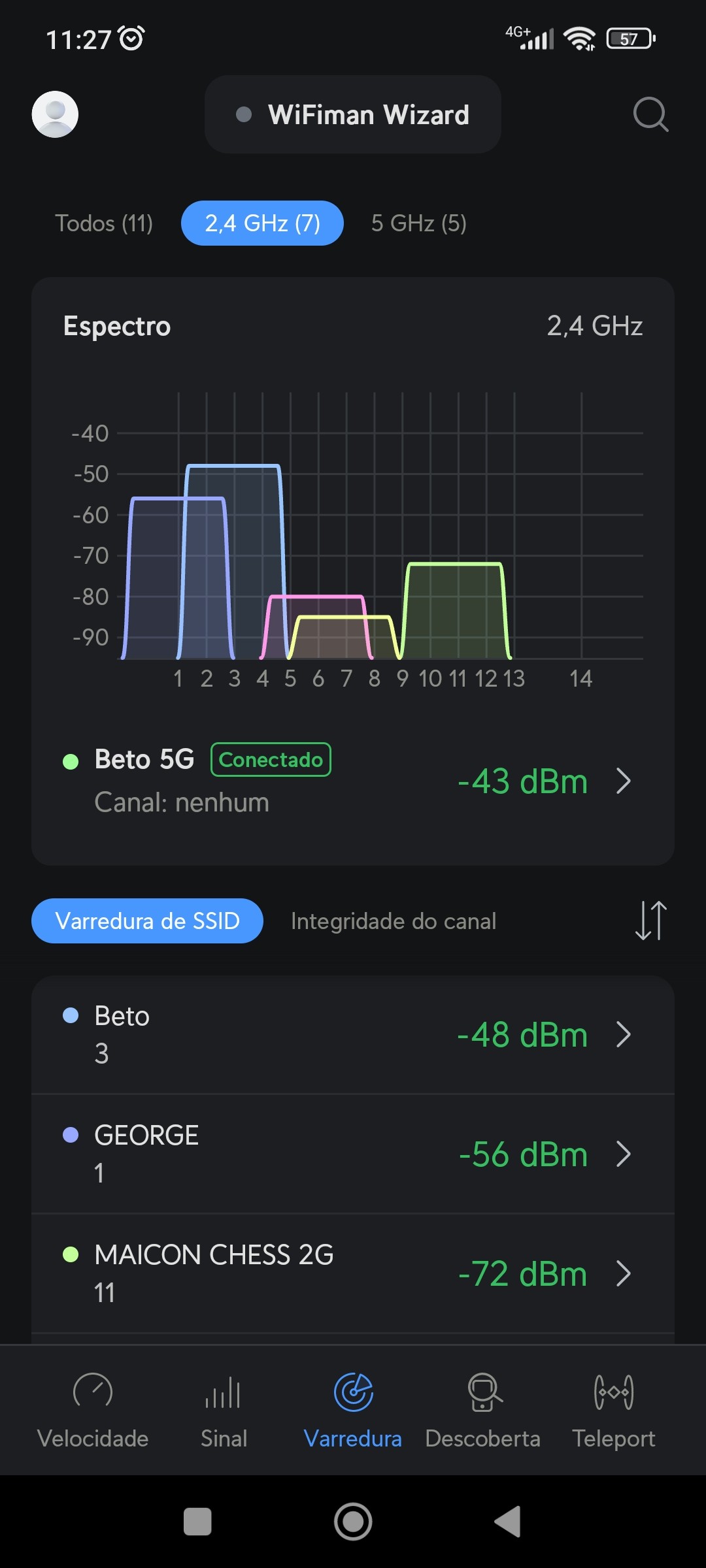
Task: Open the search magnifier icon
Action: 650,114
